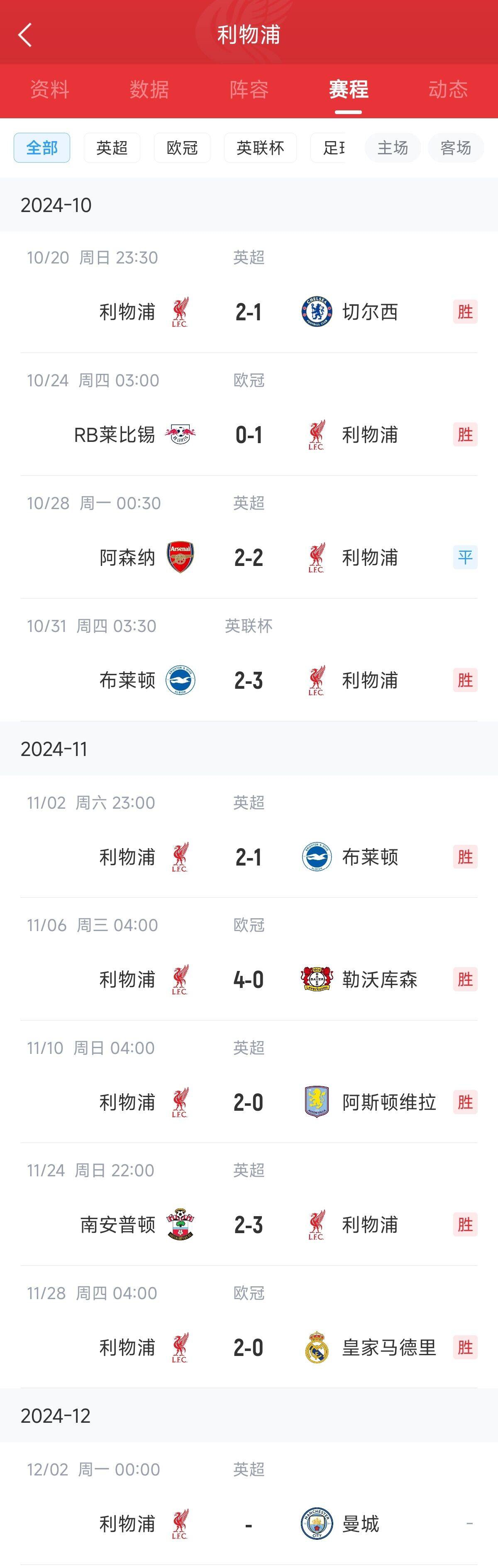This screenshot has width=498, height=1568.
Task: Open the 利物浦 vs 切尔西 match
Action: [249, 312]
